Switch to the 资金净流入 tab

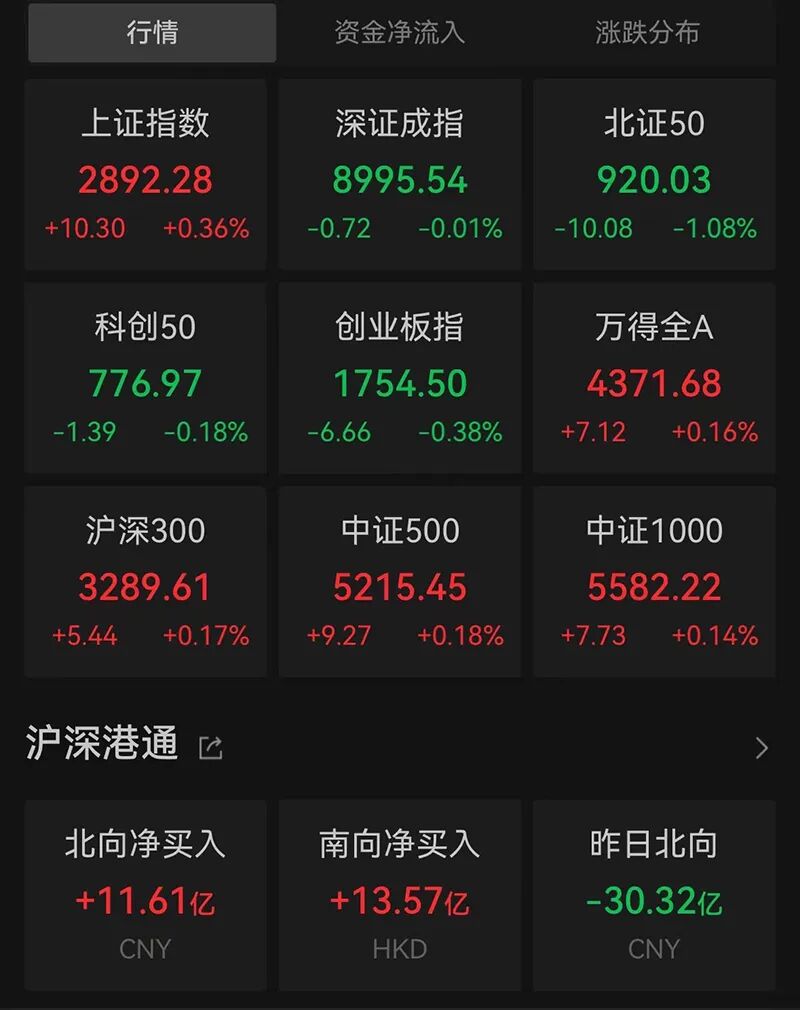(x=399, y=32)
